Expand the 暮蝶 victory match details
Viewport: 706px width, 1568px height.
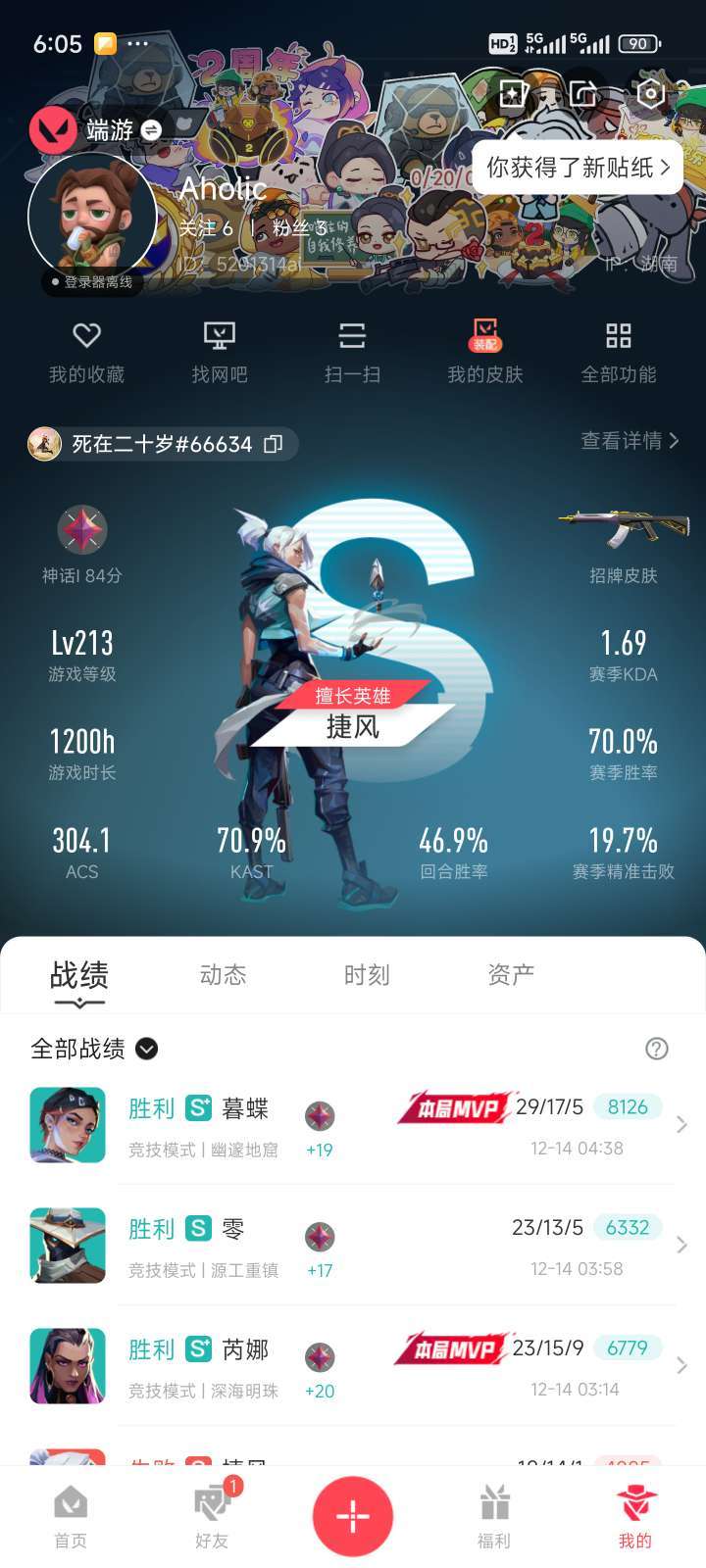pyautogui.click(x=681, y=1125)
